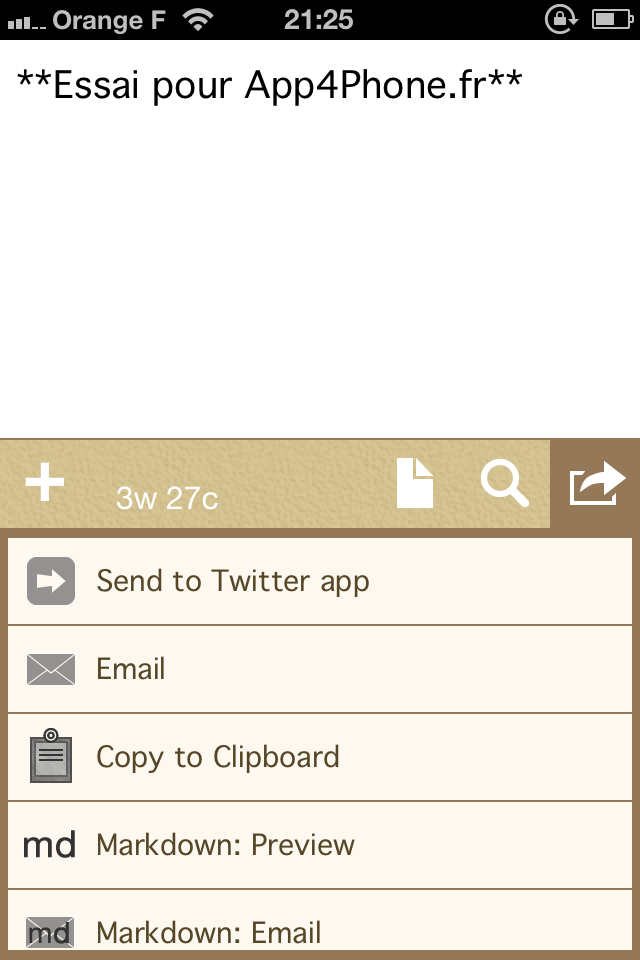This screenshot has width=640, height=960.
Task: Close the share actions panel
Action: click(596, 485)
